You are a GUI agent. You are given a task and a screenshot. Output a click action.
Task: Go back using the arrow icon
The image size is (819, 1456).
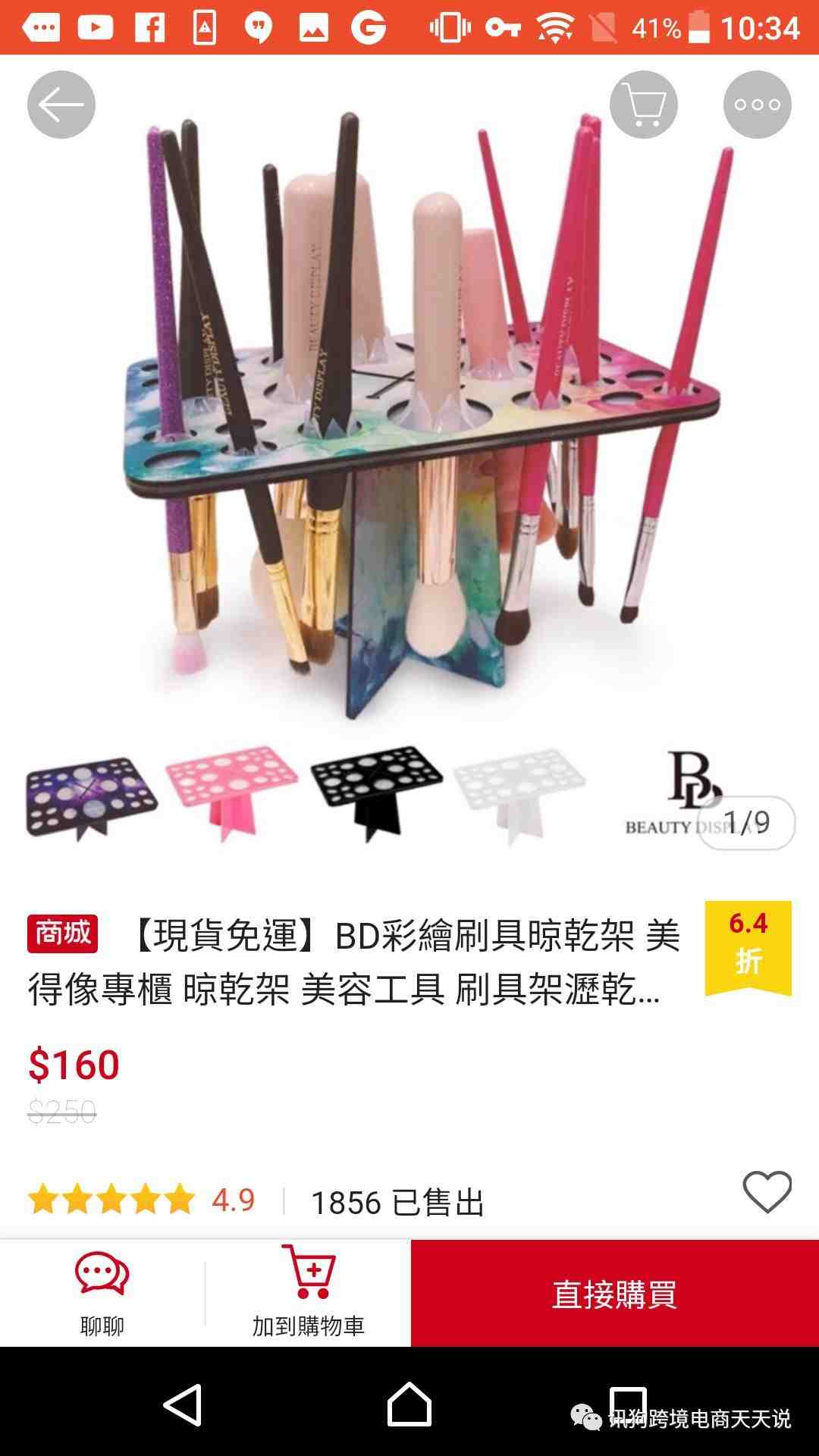pyautogui.click(x=61, y=105)
